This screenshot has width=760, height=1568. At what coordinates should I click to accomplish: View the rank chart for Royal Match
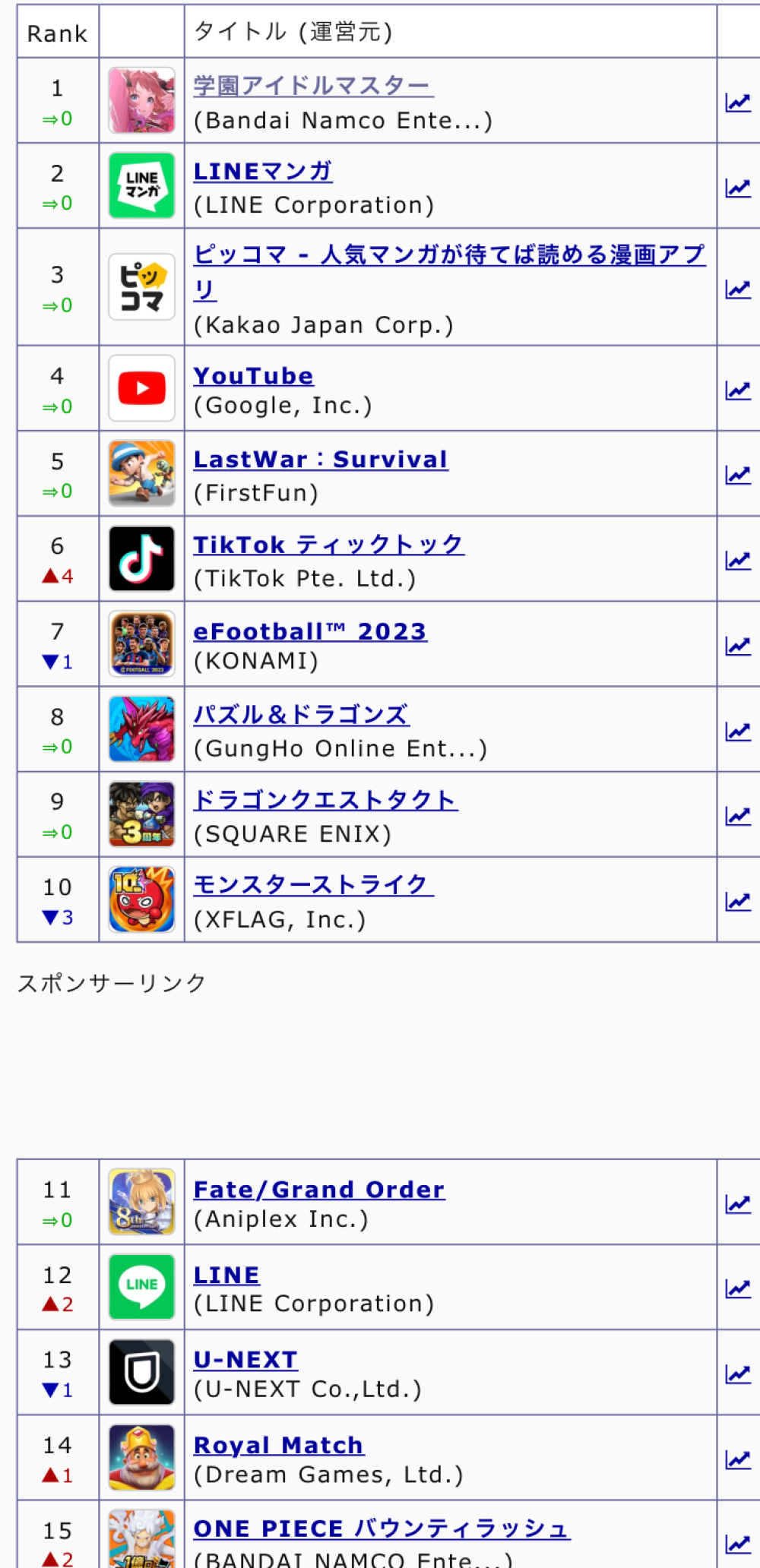click(x=737, y=1459)
